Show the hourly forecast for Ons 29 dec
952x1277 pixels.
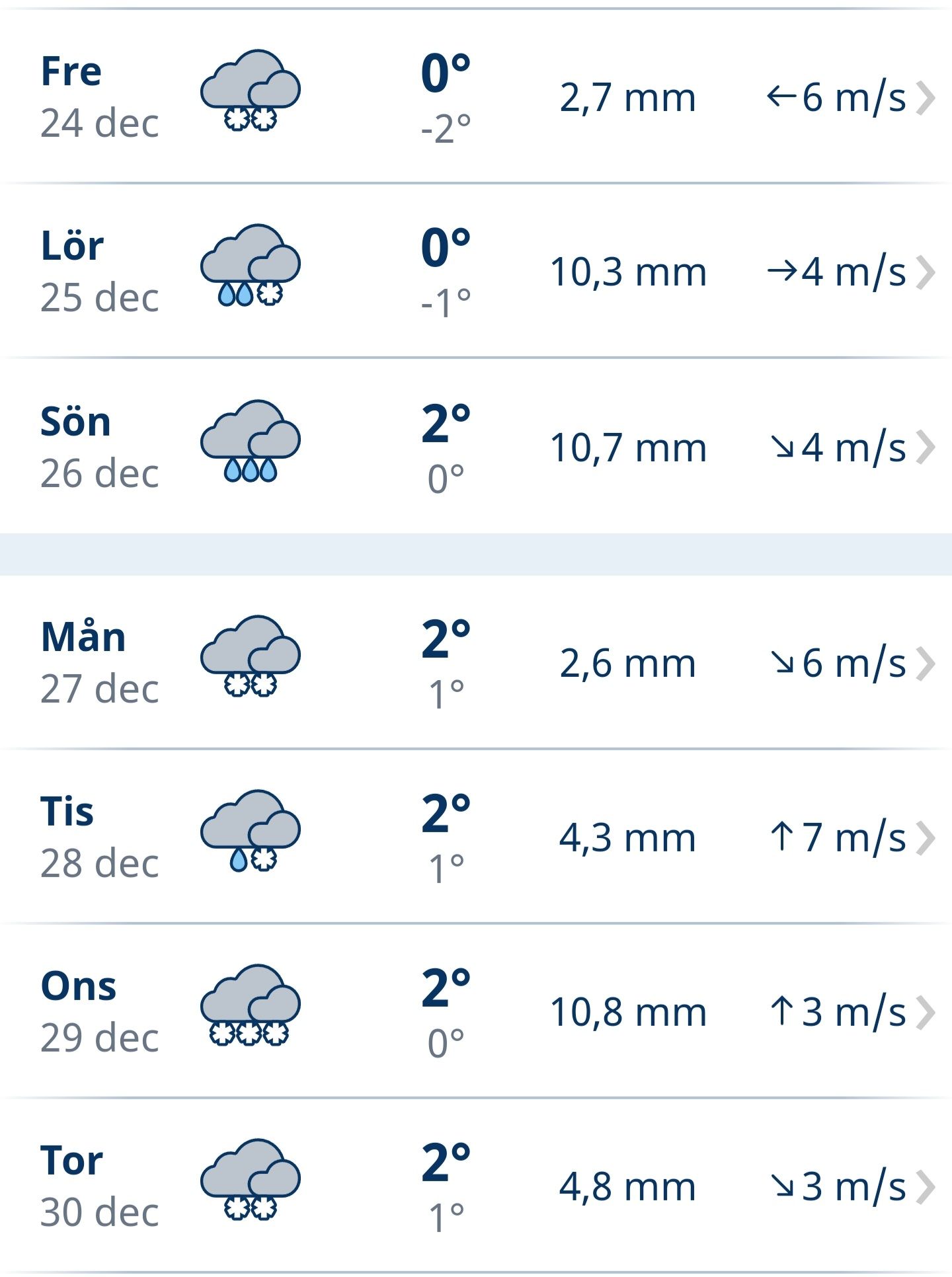(476, 1011)
